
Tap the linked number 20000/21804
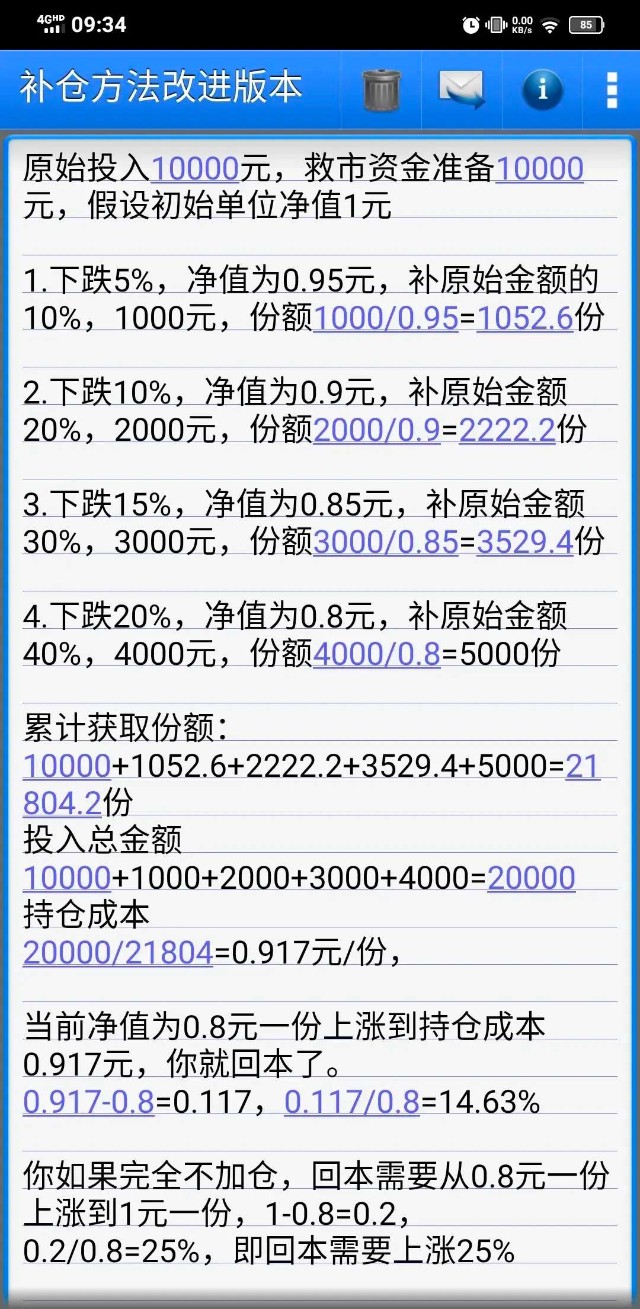pos(117,953)
